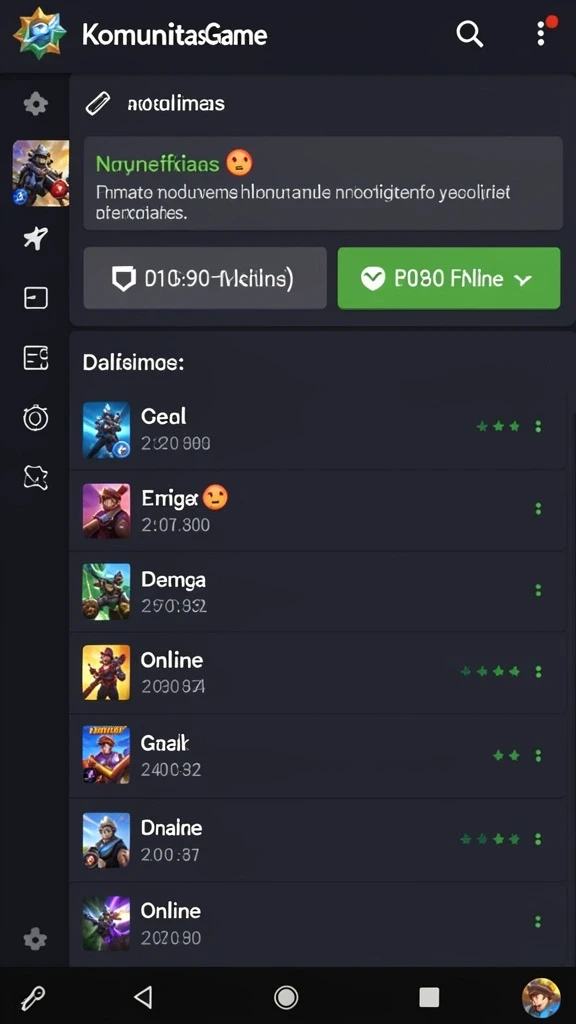Open the last Online row 202090
The image size is (576, 1024).
pyautogui.click(x=317, y=923)
